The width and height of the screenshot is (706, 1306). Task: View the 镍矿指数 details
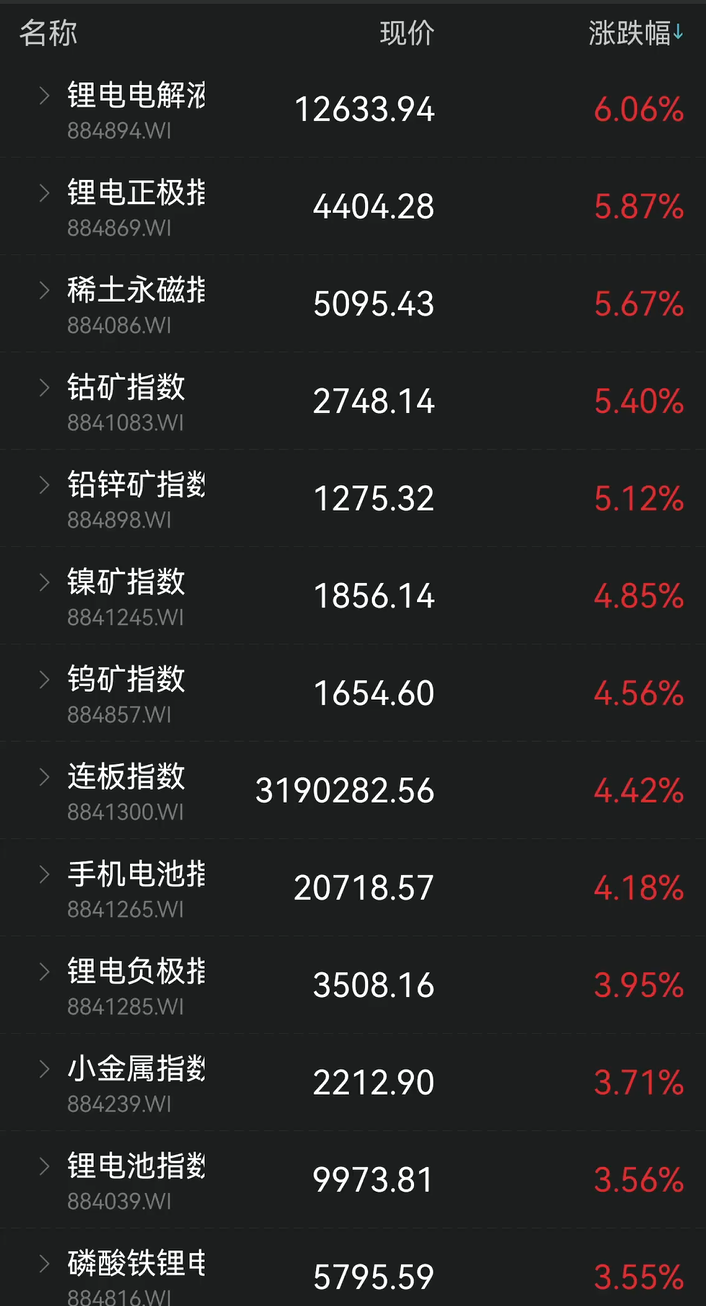126,582
